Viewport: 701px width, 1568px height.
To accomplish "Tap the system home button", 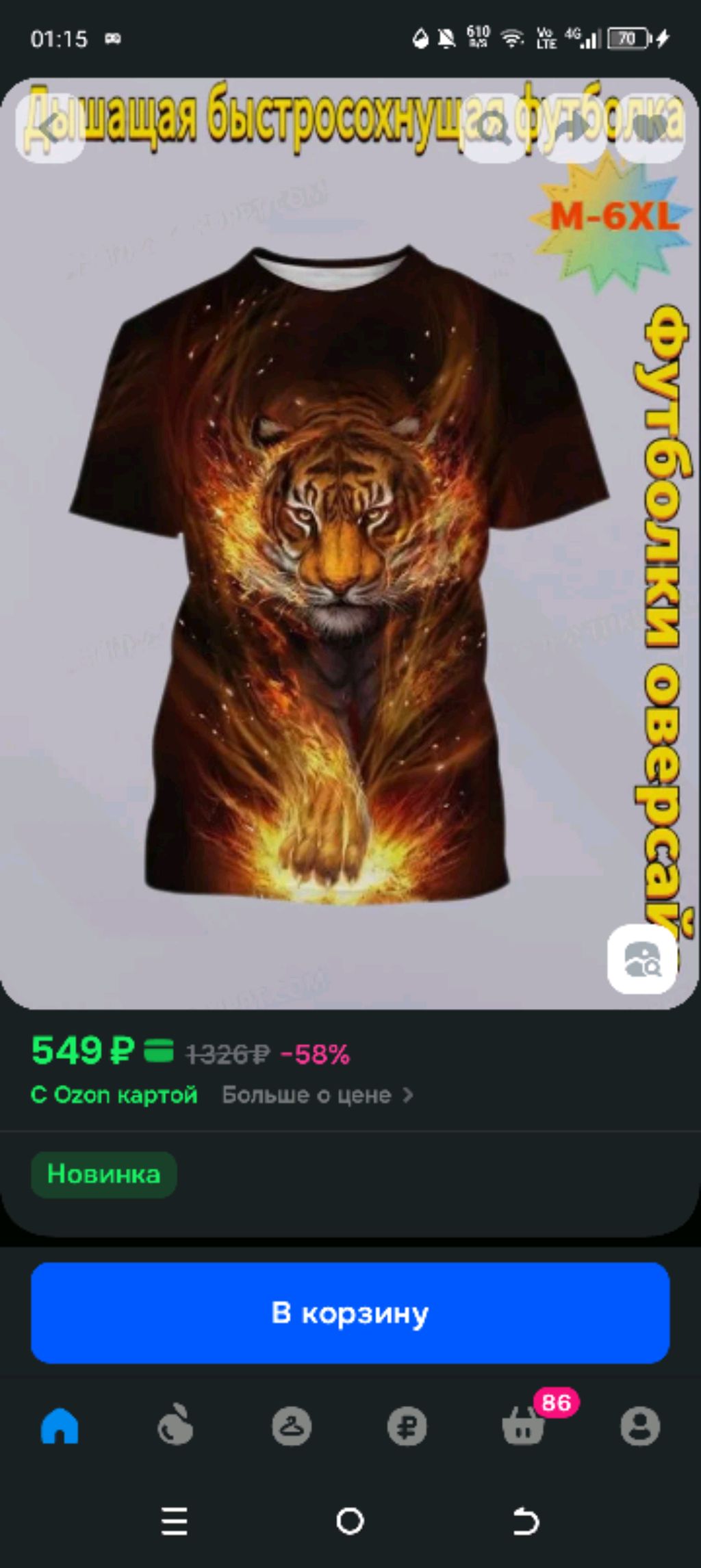I will (x=350, y=1521).
